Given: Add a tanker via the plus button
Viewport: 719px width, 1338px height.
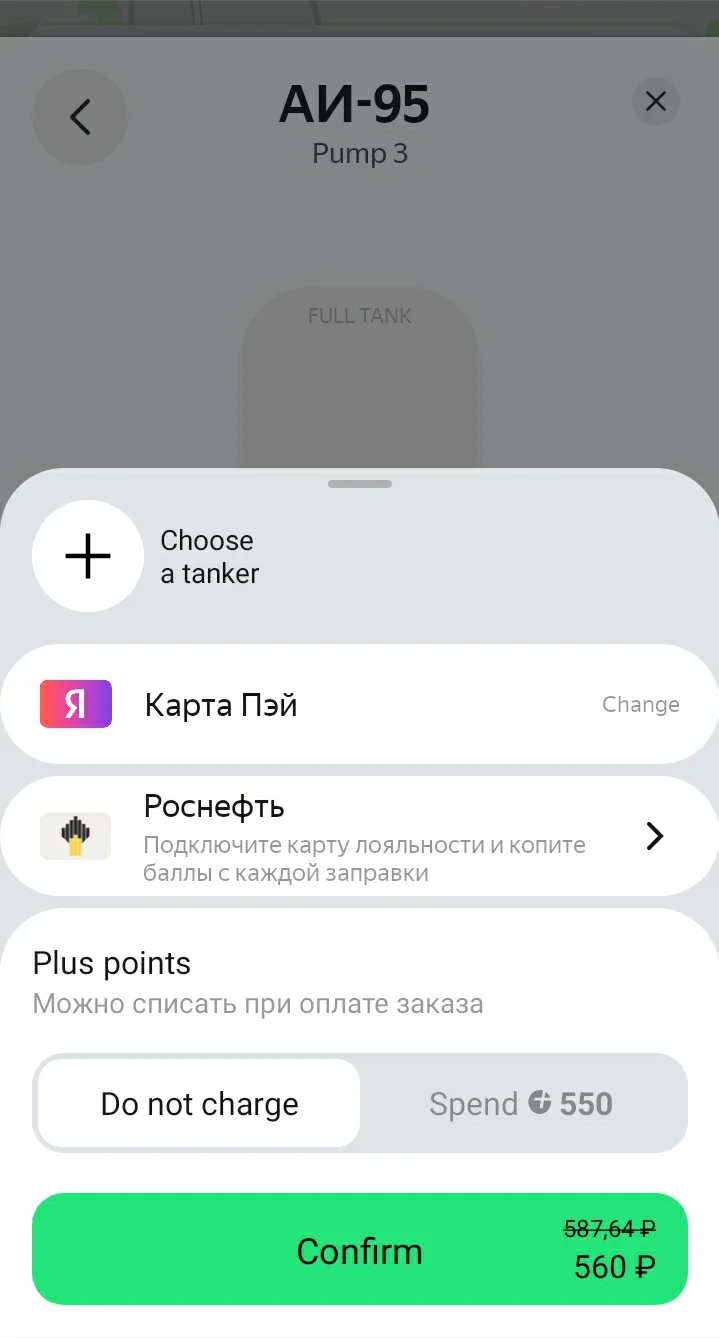Looking at the screenshot, I should point(88,556).
